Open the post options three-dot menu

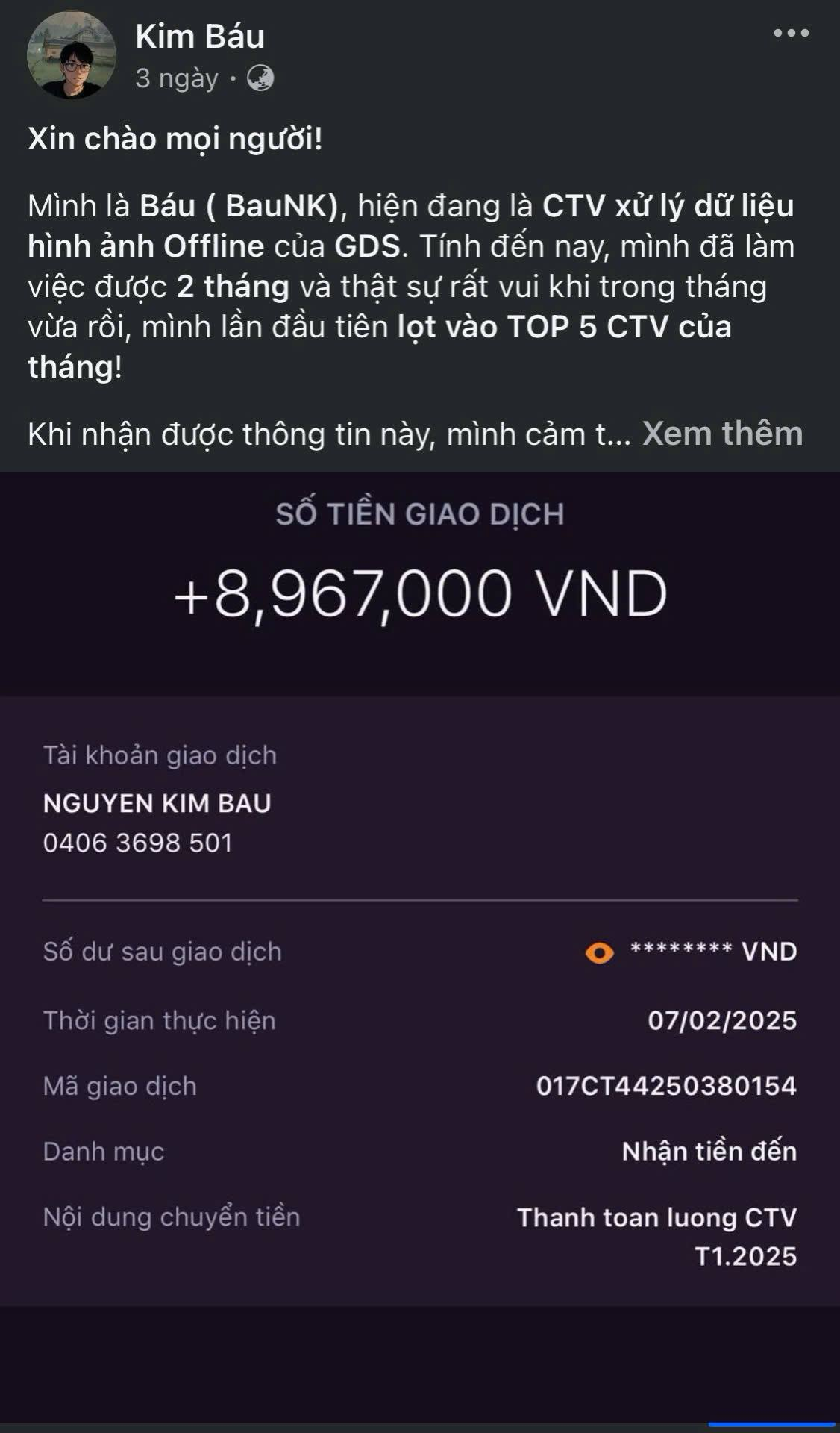tap(788, 31)
